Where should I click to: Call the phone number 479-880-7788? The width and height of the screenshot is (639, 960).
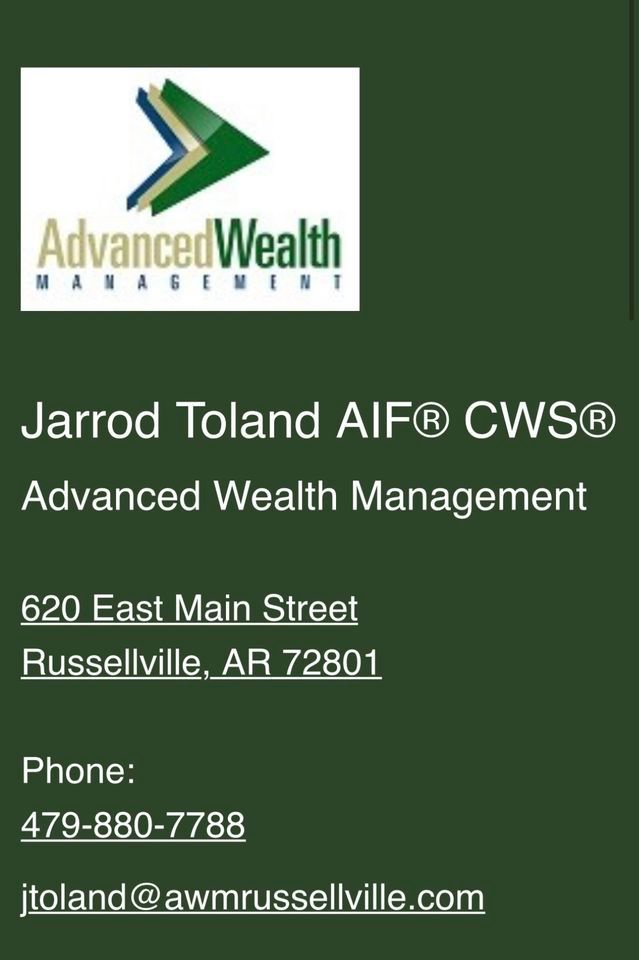tap(133, 826)
